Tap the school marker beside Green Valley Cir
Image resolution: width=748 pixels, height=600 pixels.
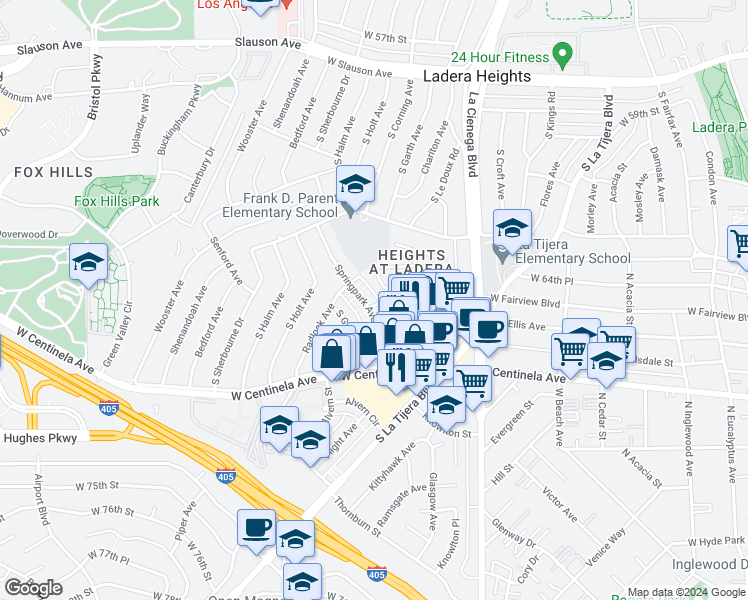coord(88,263)
